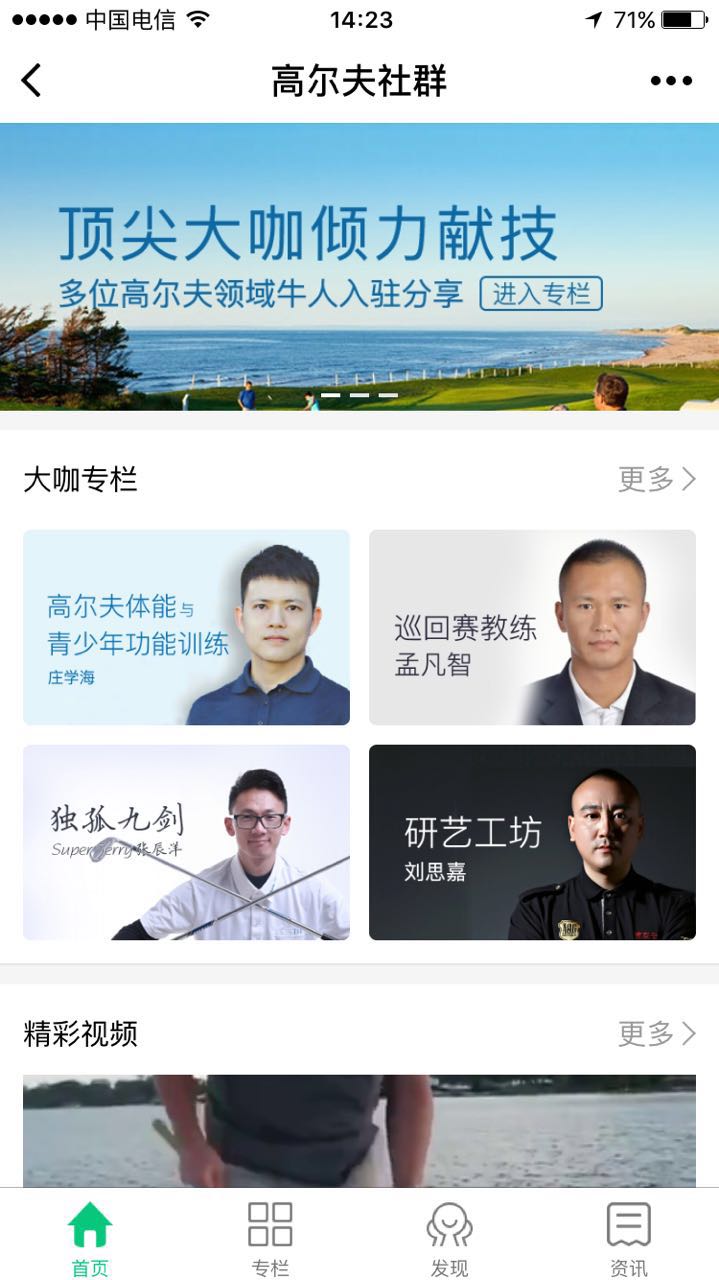The width and height of the screenshot is (719, 1280).
Task: View 更多 in the 精彩视频 section
Action: [656, 1034]
